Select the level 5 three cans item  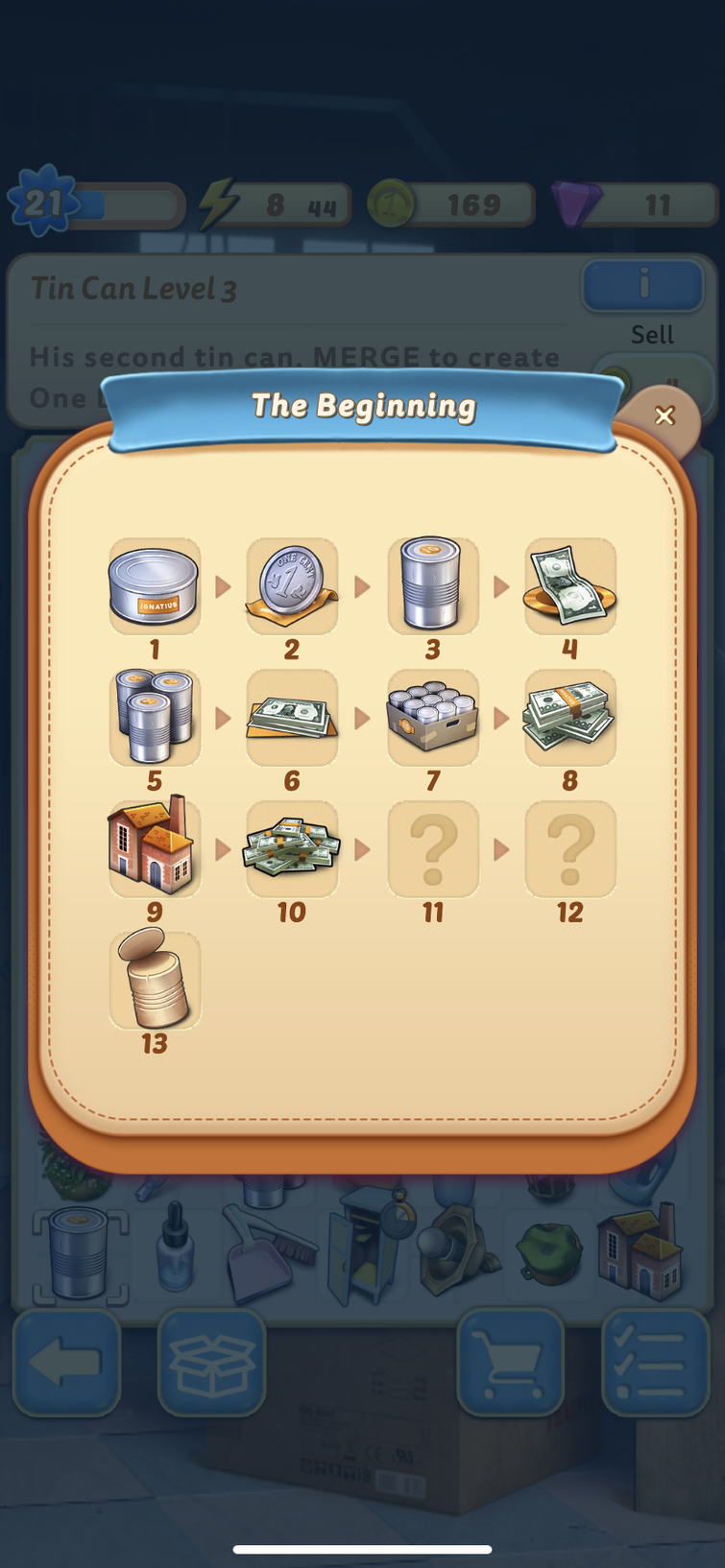[x=155, y=718]
